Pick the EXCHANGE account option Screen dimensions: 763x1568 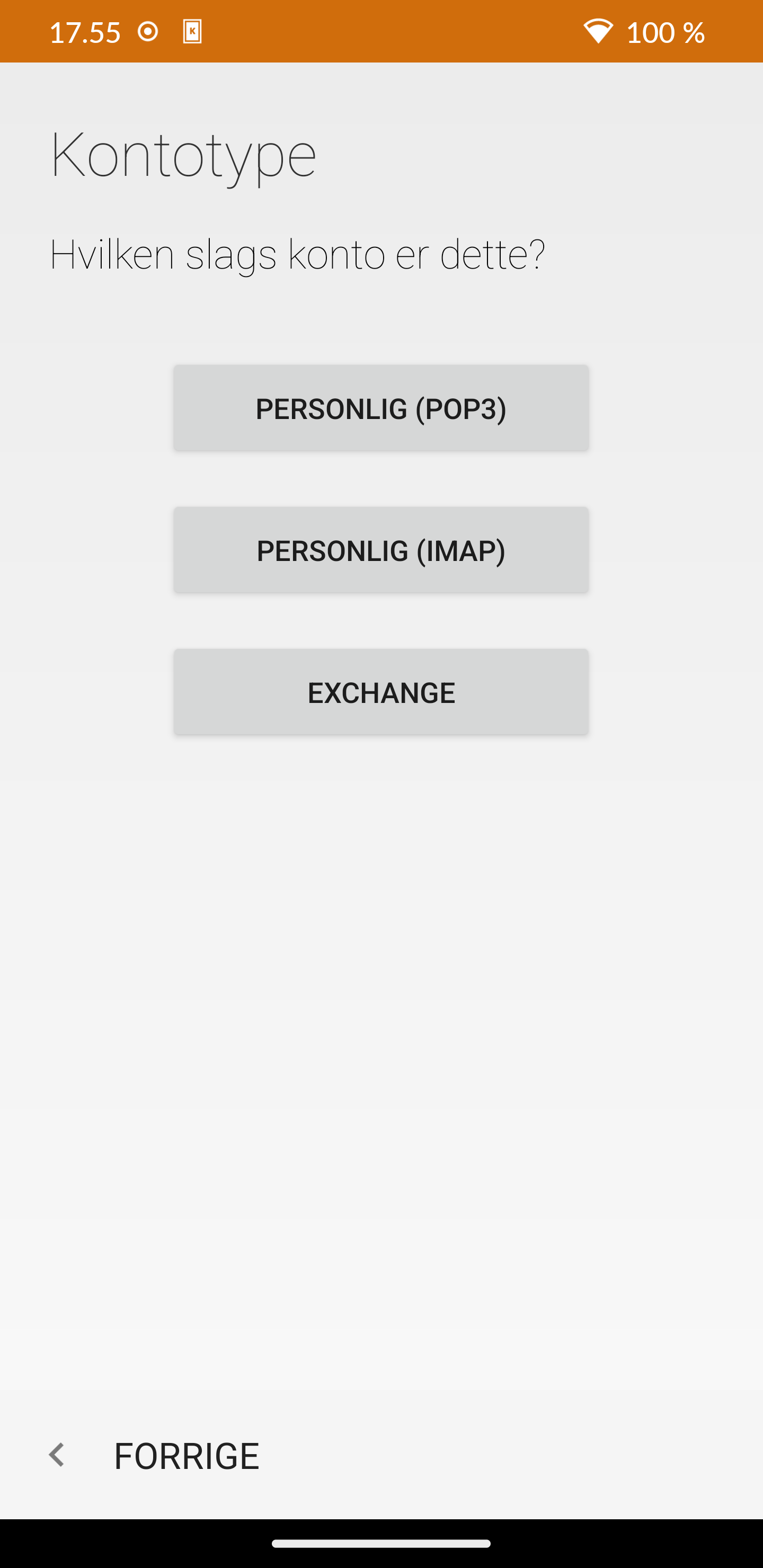click(x=381, y=691)
